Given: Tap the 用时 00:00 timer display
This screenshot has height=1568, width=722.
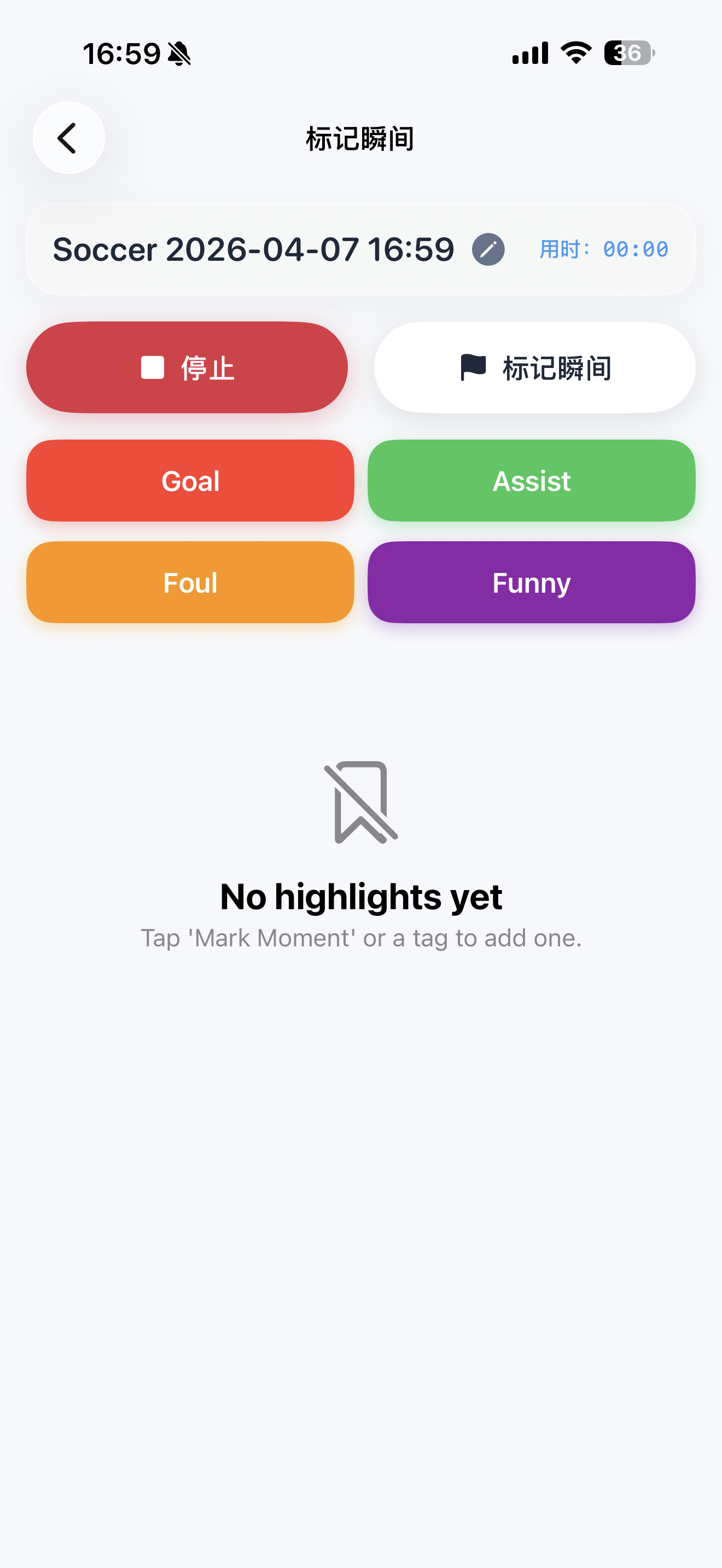Looking at the screenshot, I should click(603, 249).
